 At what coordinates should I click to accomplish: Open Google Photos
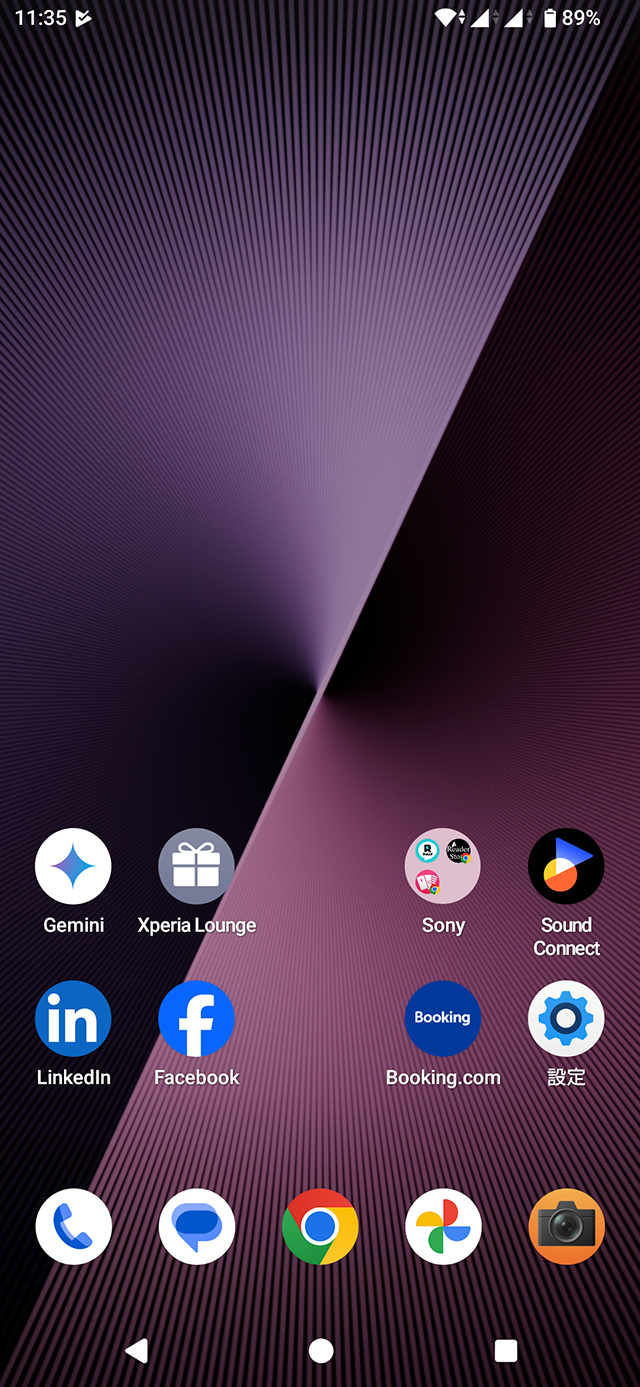(x=443, y=1226)
